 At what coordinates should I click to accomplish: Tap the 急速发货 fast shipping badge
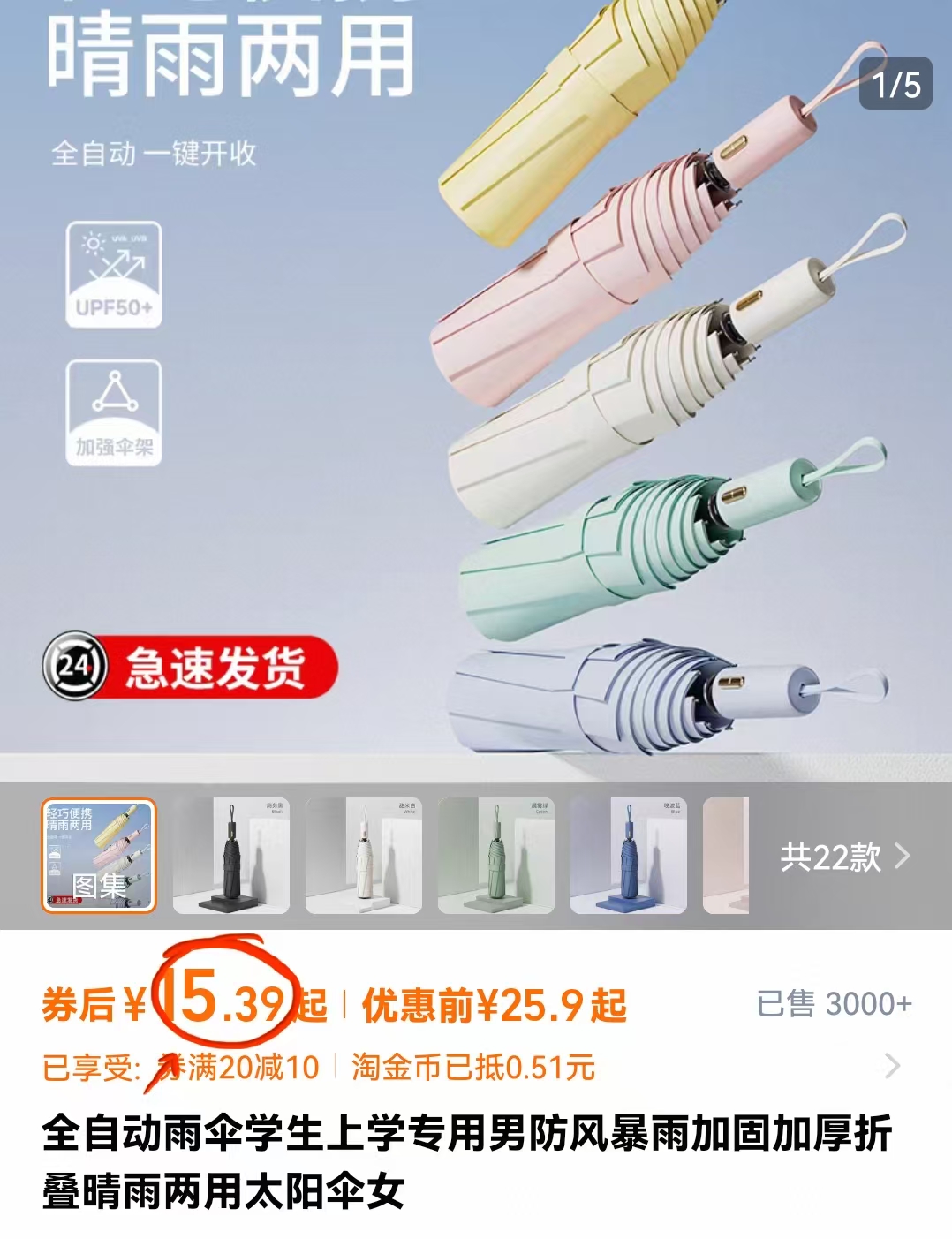click(221, 669)
